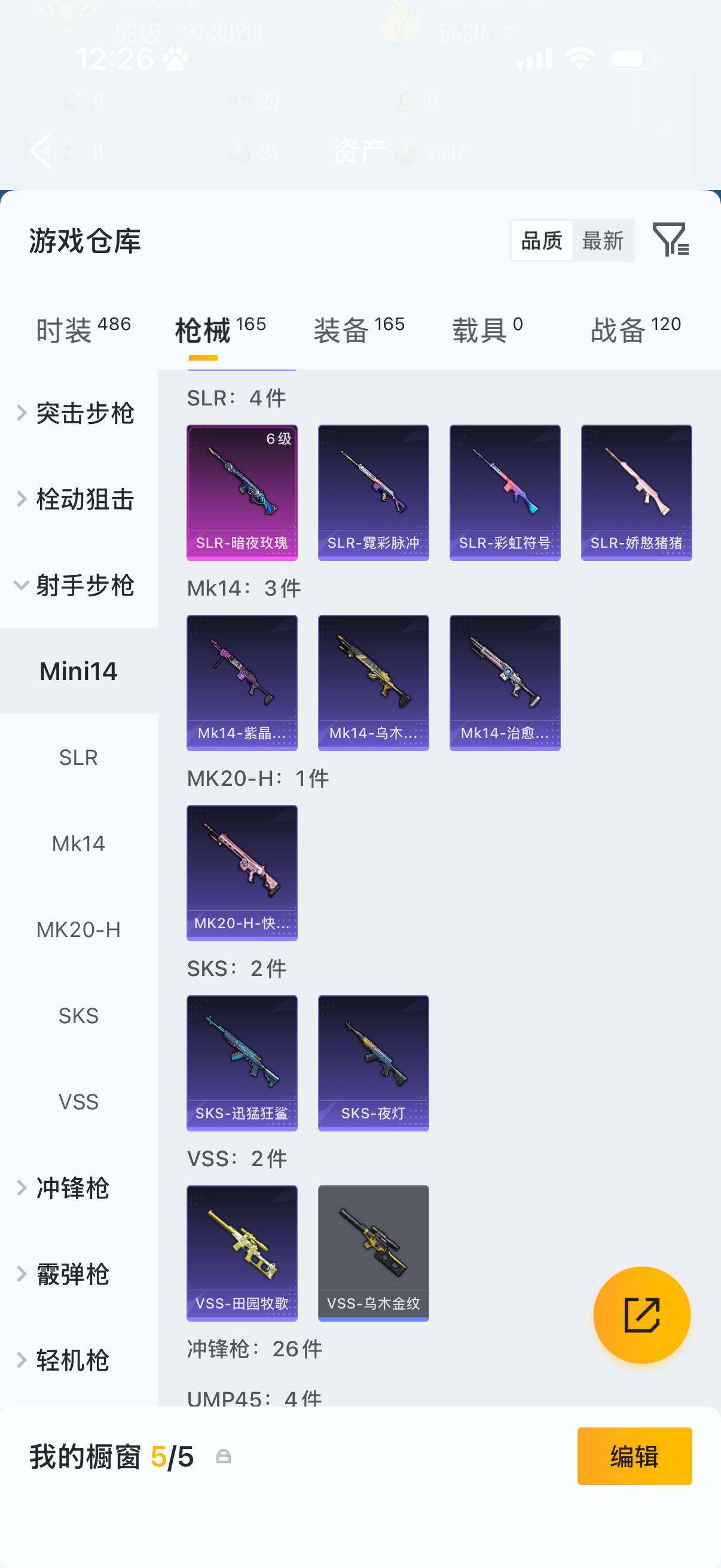This screenshot has width=721, height=1568.
Task: Select VSS in the sidebar
Action: click(x=78, y=1101)
